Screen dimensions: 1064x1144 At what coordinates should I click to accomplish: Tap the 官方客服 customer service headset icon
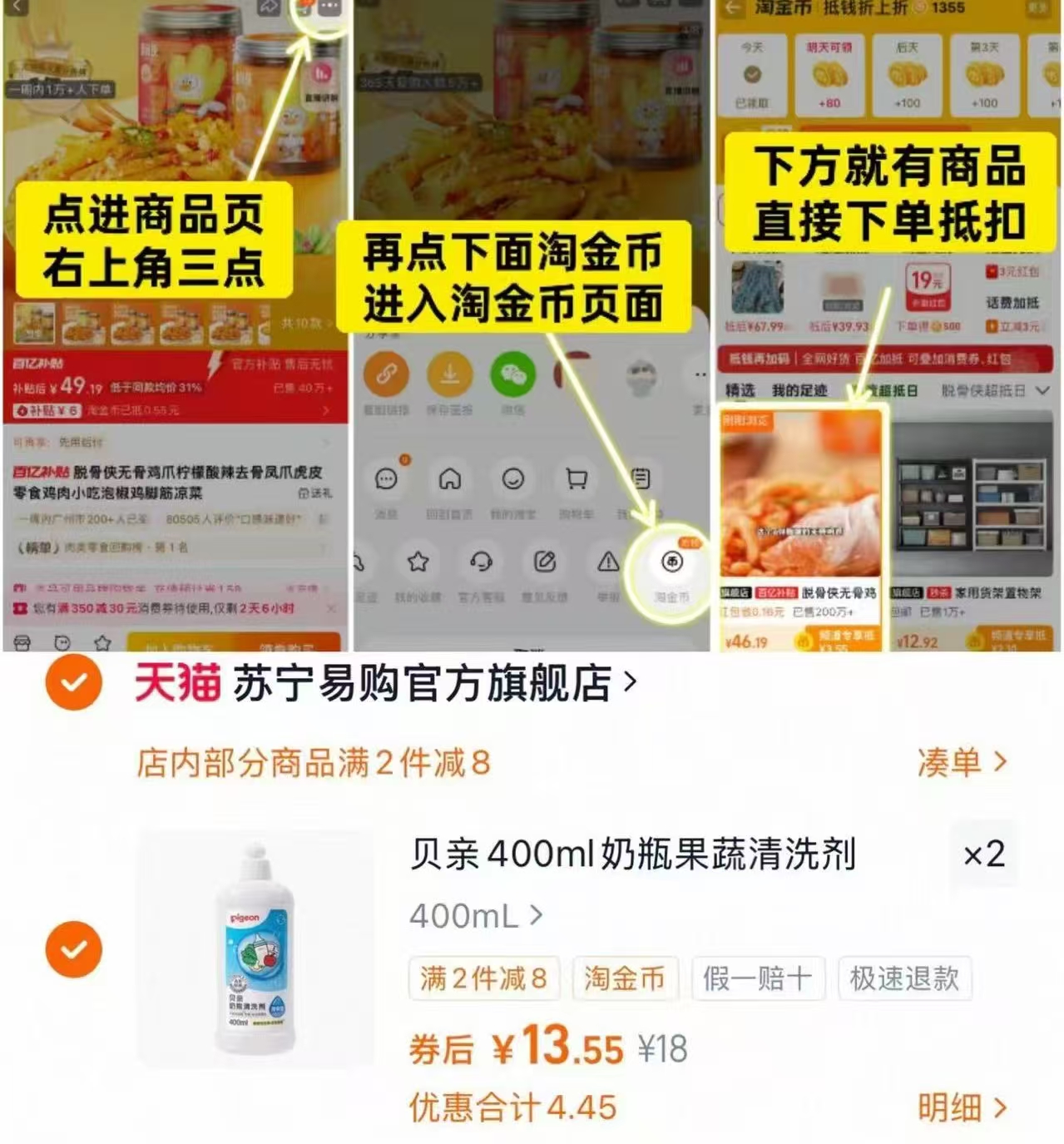click(479, 561)
